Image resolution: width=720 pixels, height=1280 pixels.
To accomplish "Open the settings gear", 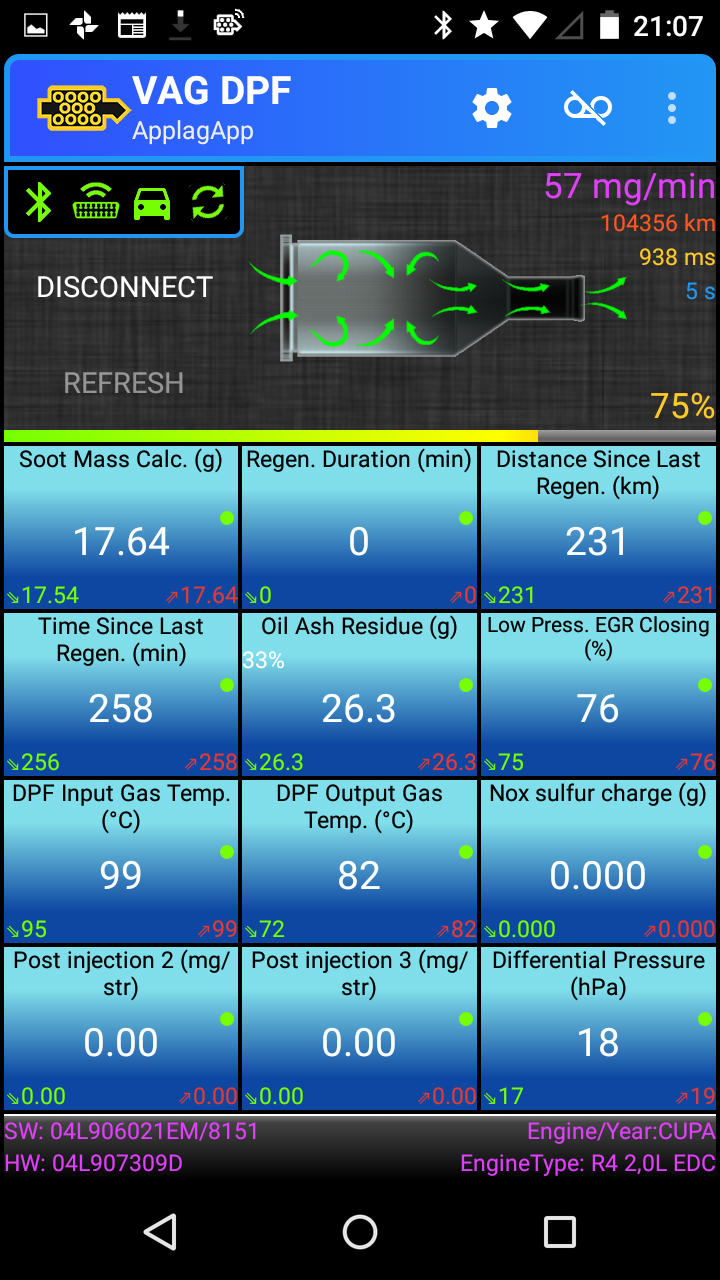I will [x=492, y=108].
